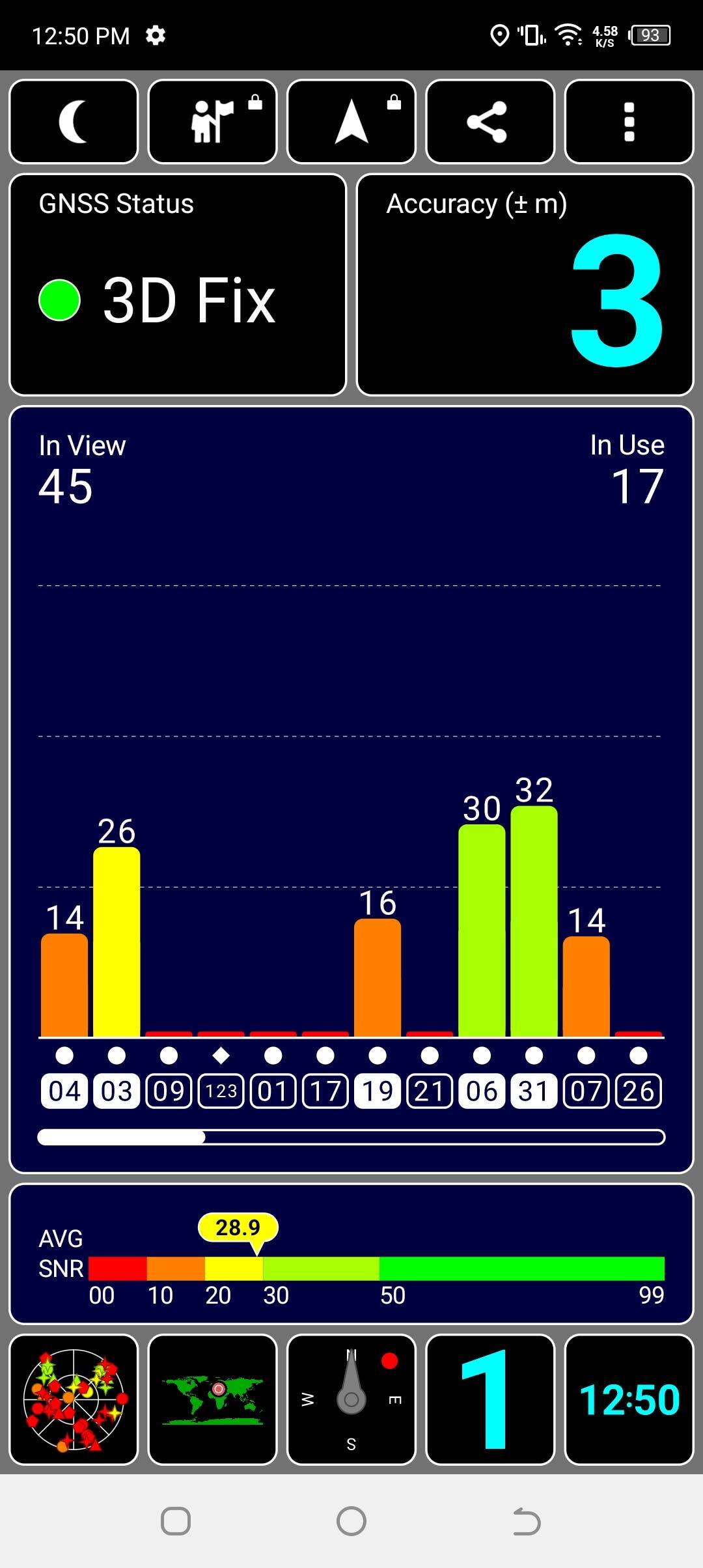This screenshot has height=1568, width=703.
Task: Open the waypoint flag button
Action: 213,122
